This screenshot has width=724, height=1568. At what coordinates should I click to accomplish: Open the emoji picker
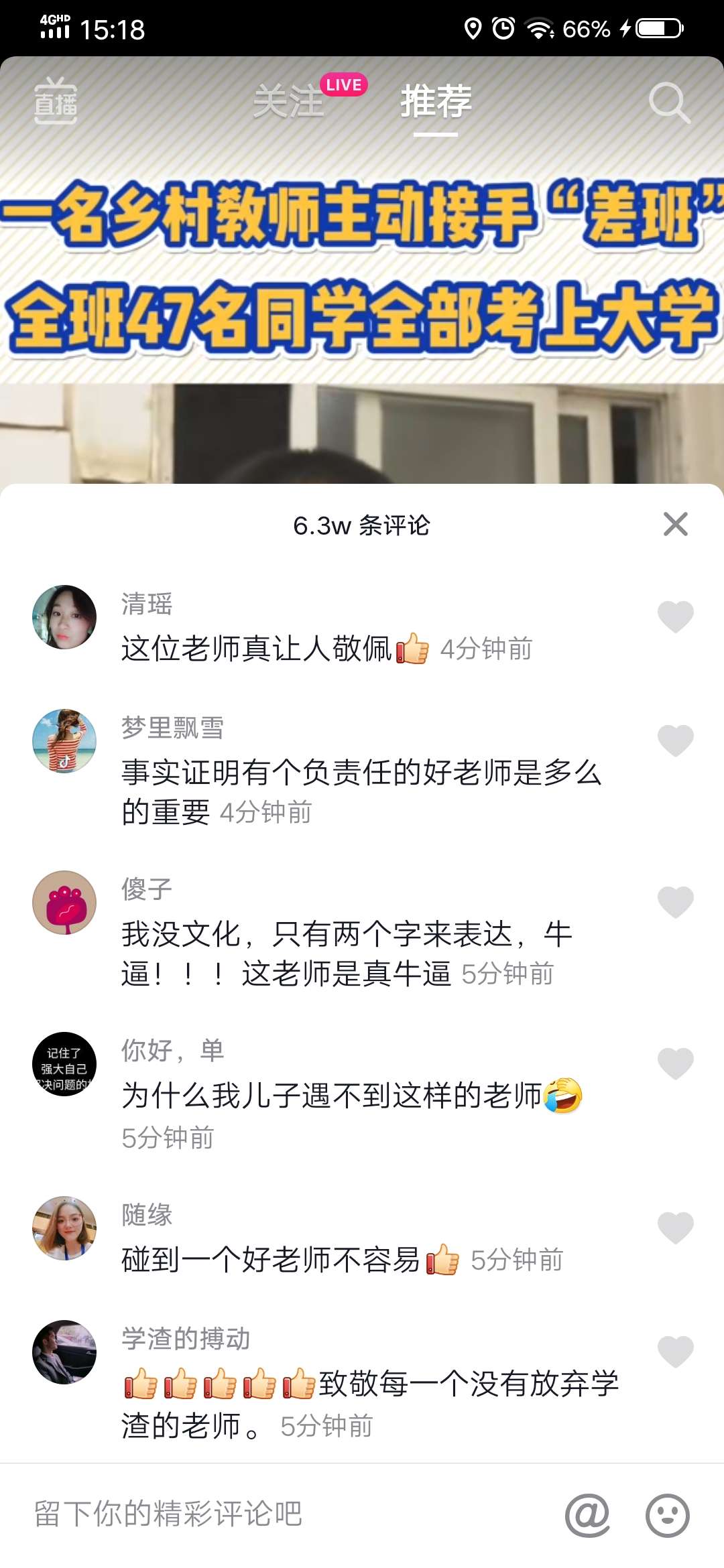pyautogui.click(x=667, y=1515)
